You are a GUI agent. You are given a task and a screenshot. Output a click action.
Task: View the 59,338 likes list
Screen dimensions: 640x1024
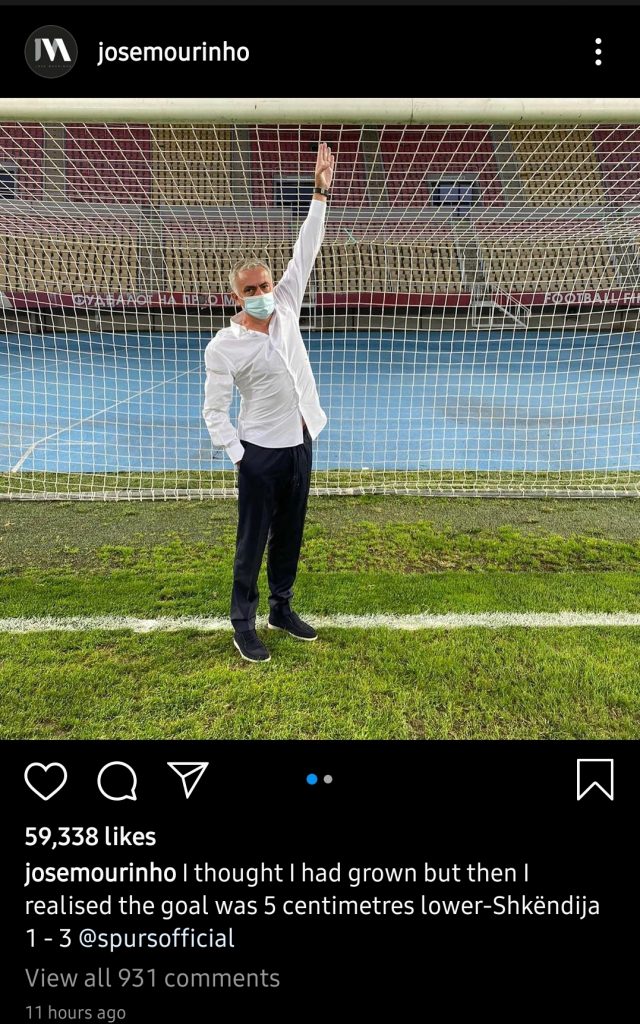coord(90,837)
